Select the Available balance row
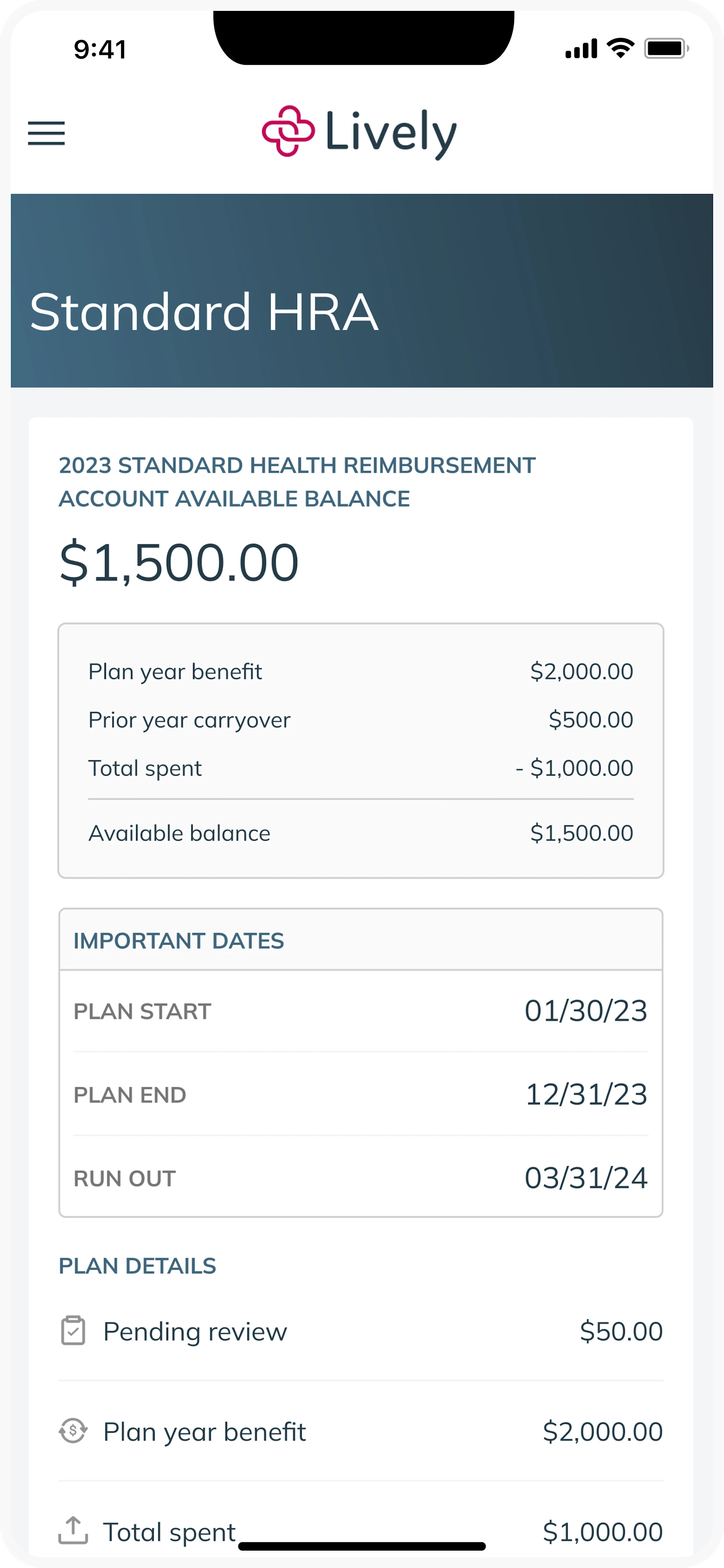The width and height of the screenshot is (724, 1568). point(361,832)
